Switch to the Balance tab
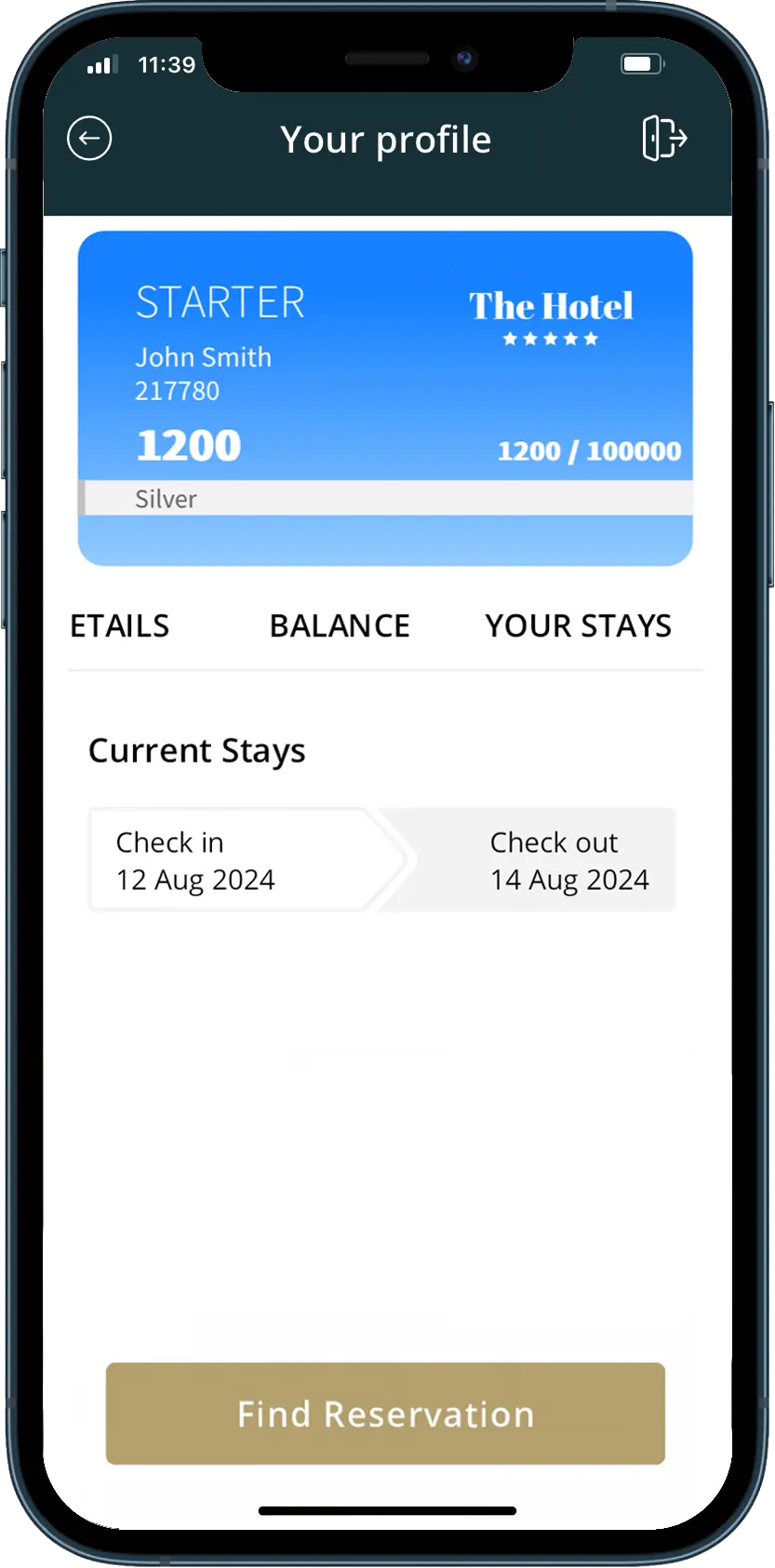 (x=340, y=626)
